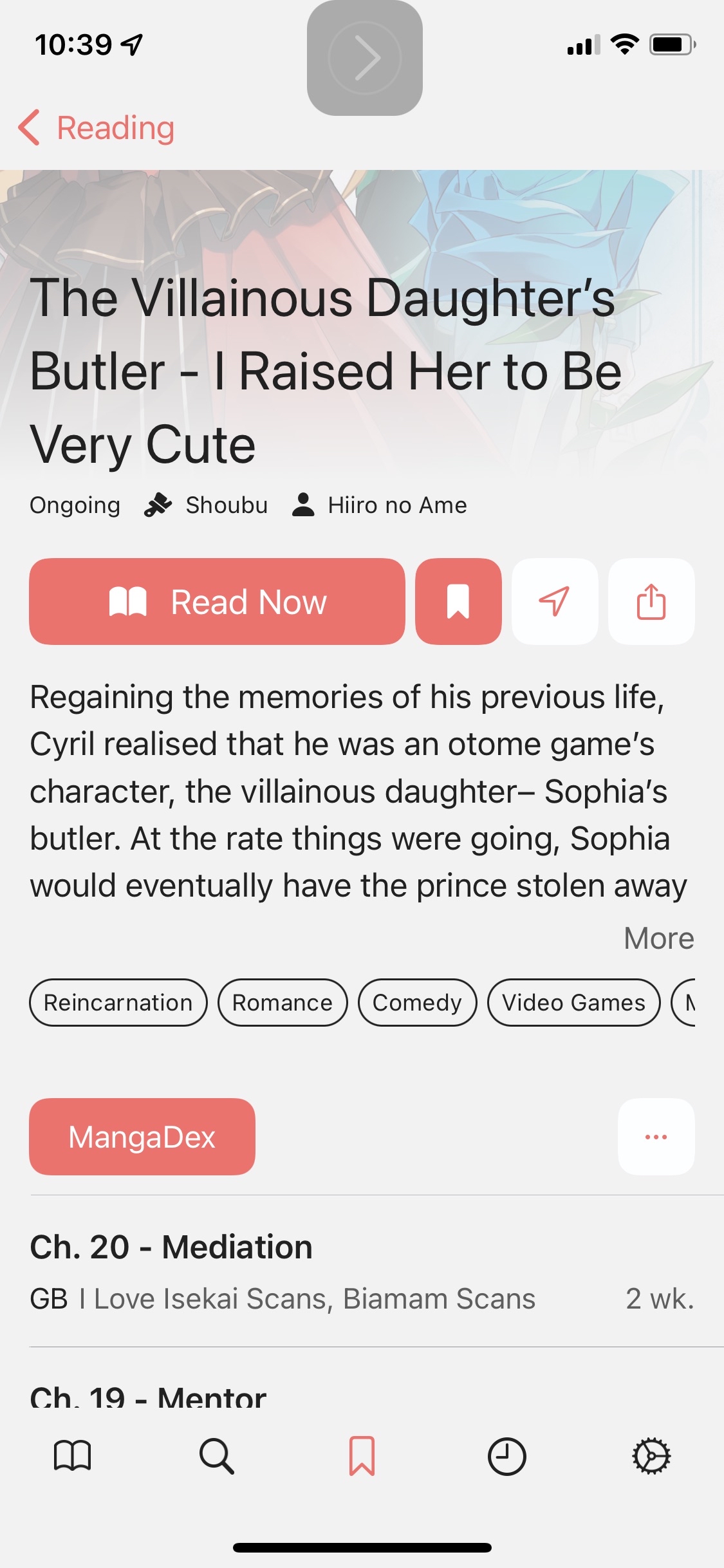Expand the description with More

(659, 938)
